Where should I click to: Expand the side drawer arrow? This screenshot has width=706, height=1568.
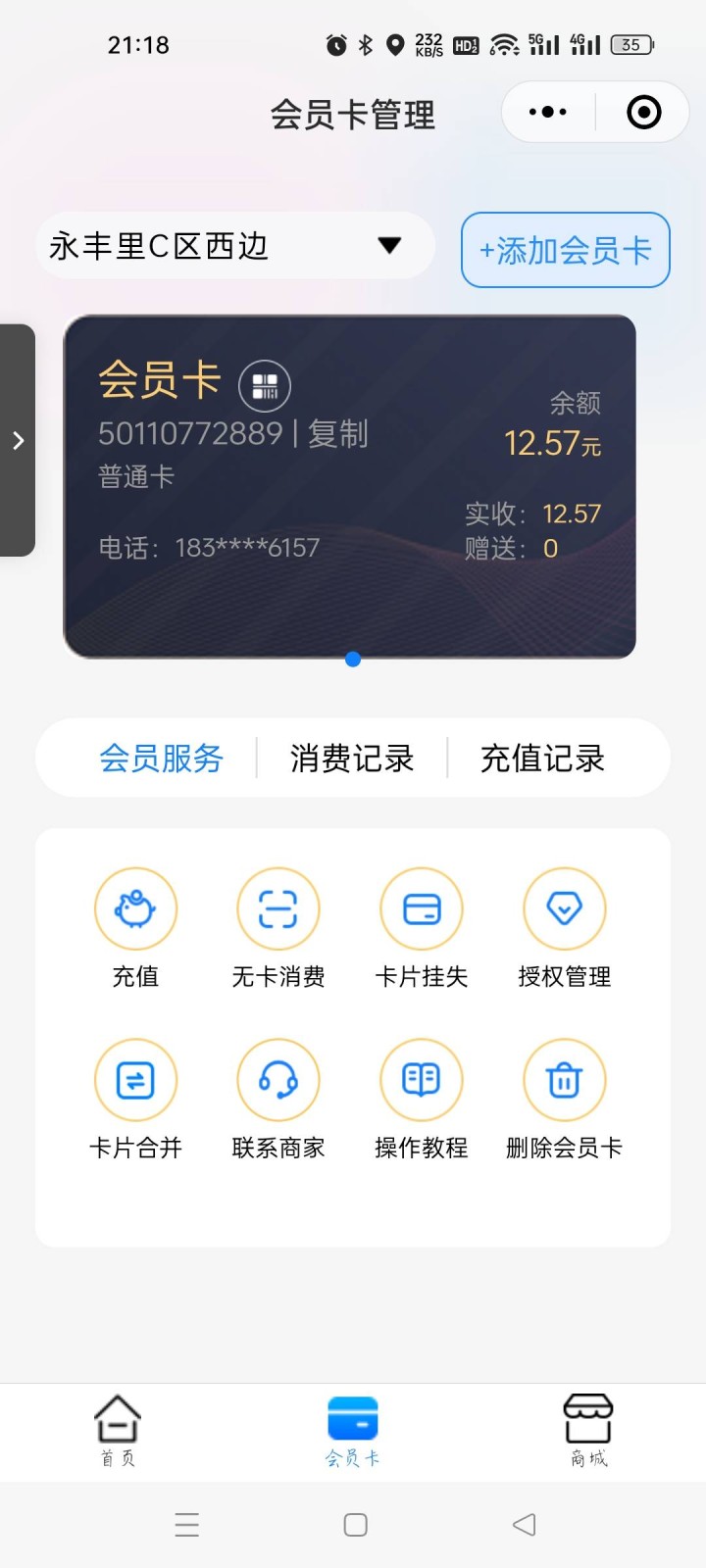18,440
